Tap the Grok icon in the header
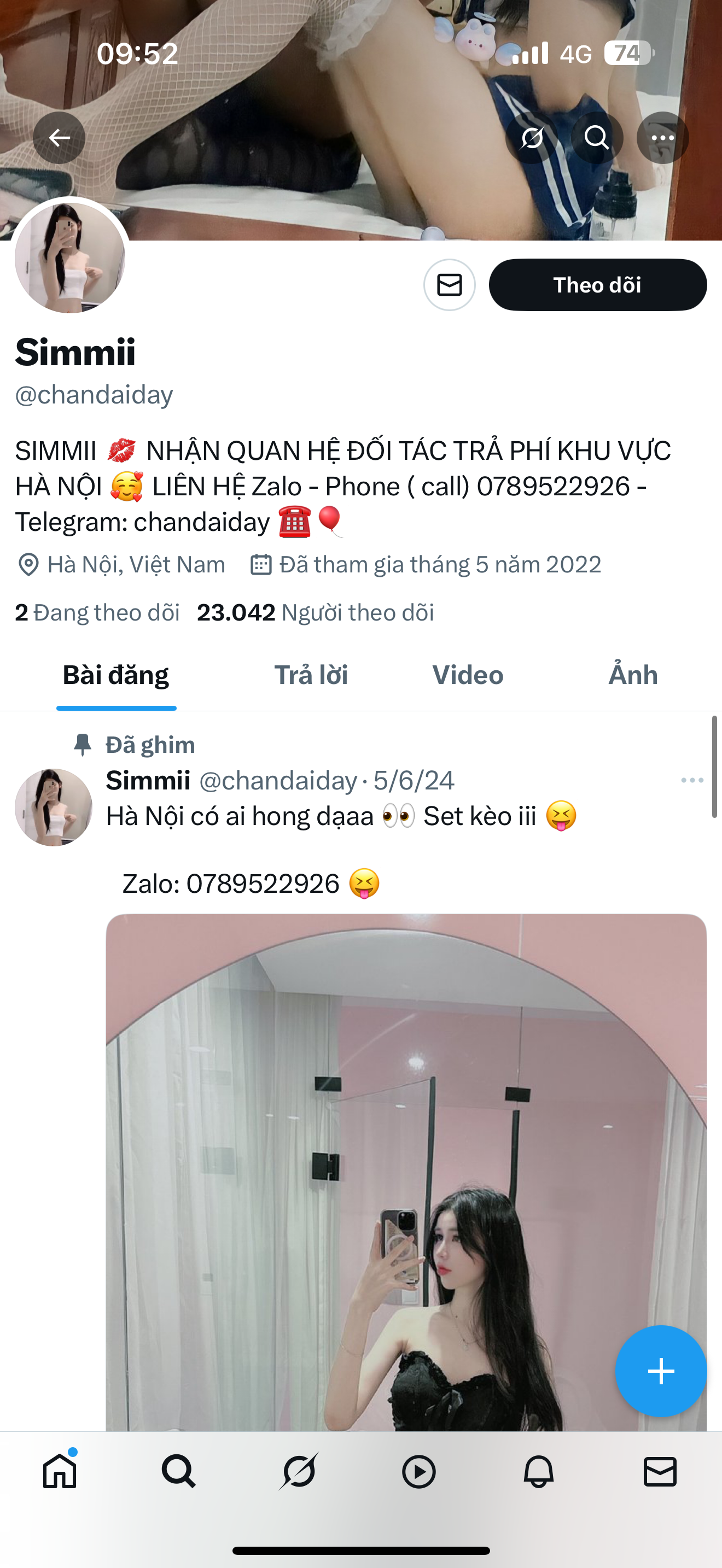Screen dimensions: 722x1568 tap(532, 138)
